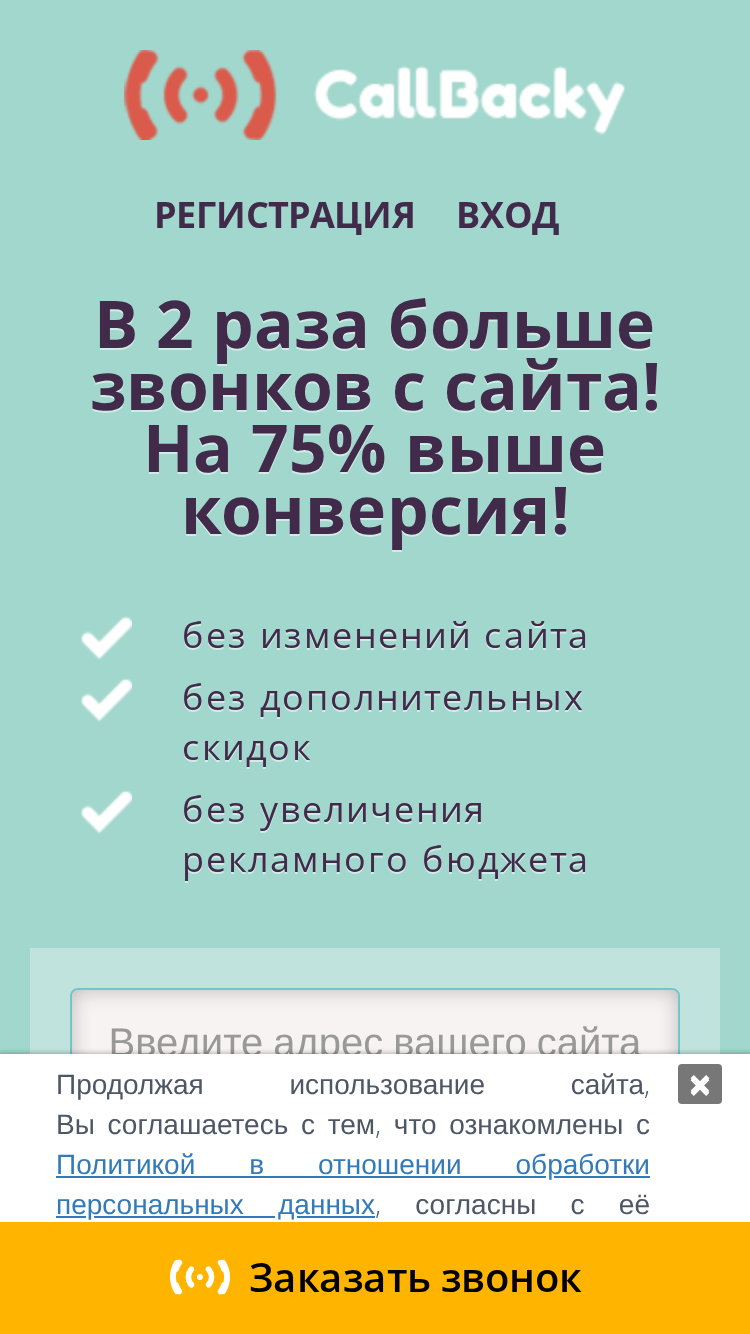This screenshot has width=750, height=1334.
Task: Open the РЕГИСТРАЦИЯ link
Action: click(x=284, y=216)
